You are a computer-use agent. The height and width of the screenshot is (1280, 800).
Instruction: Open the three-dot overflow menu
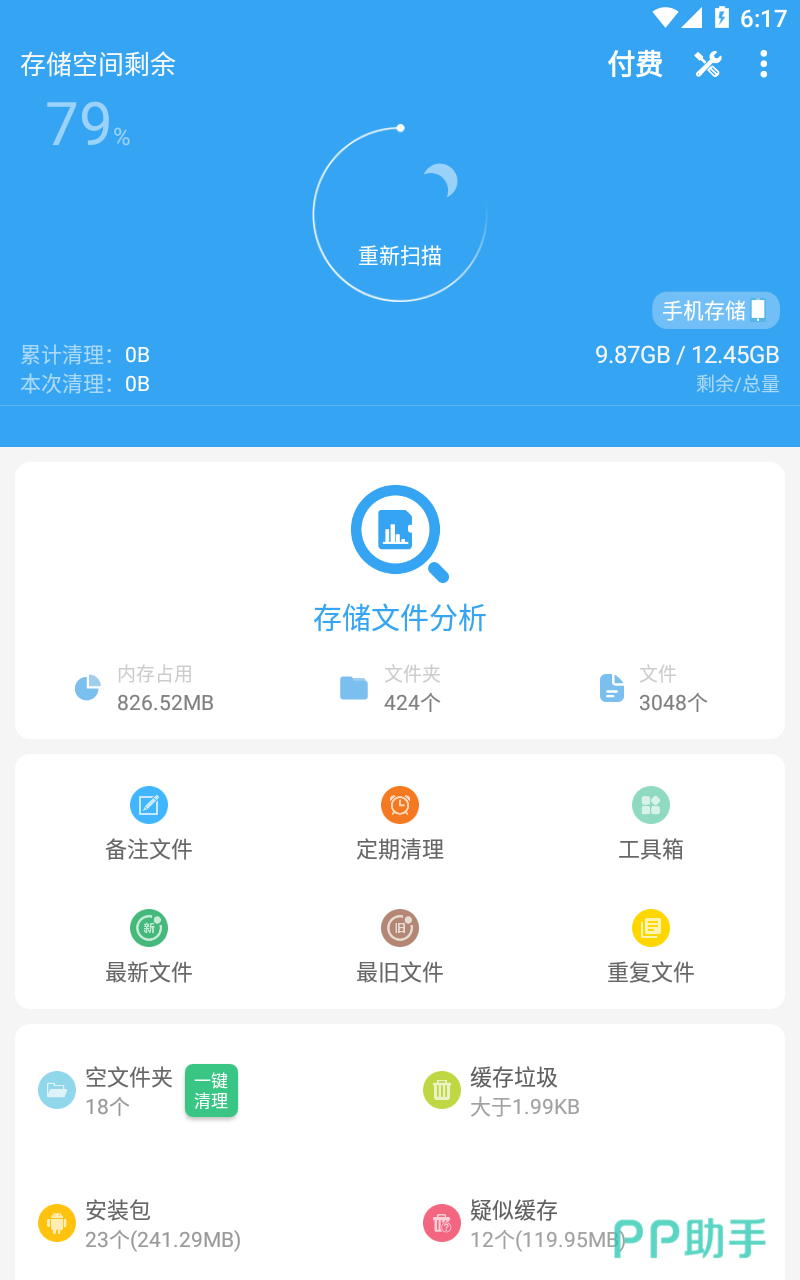(x=763, y=65)
